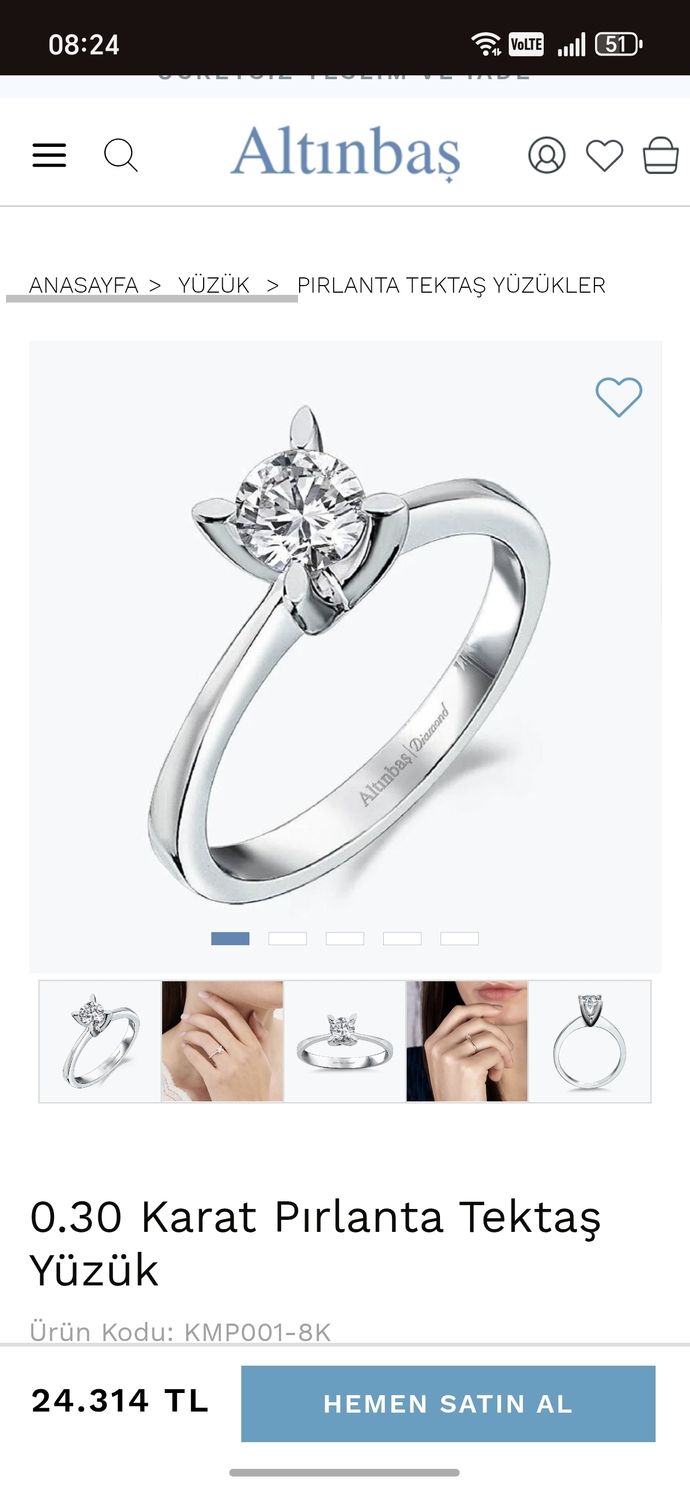690x1494 pixels.
Task: Open the search magnifier icon
Action: click(x=121, y=155)
